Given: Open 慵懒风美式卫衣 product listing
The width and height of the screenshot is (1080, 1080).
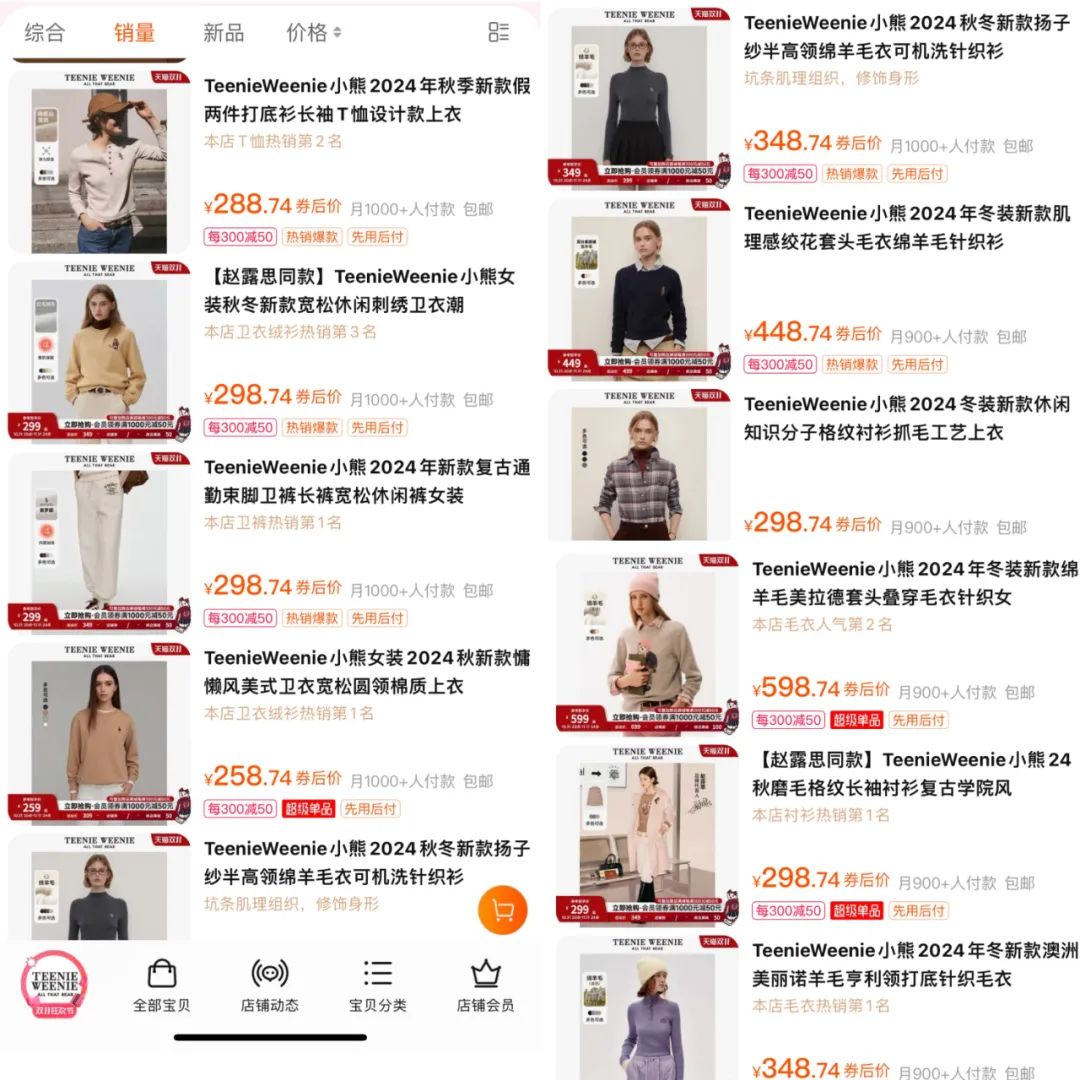Looking at the screenshot, I should tap(366, 672).
